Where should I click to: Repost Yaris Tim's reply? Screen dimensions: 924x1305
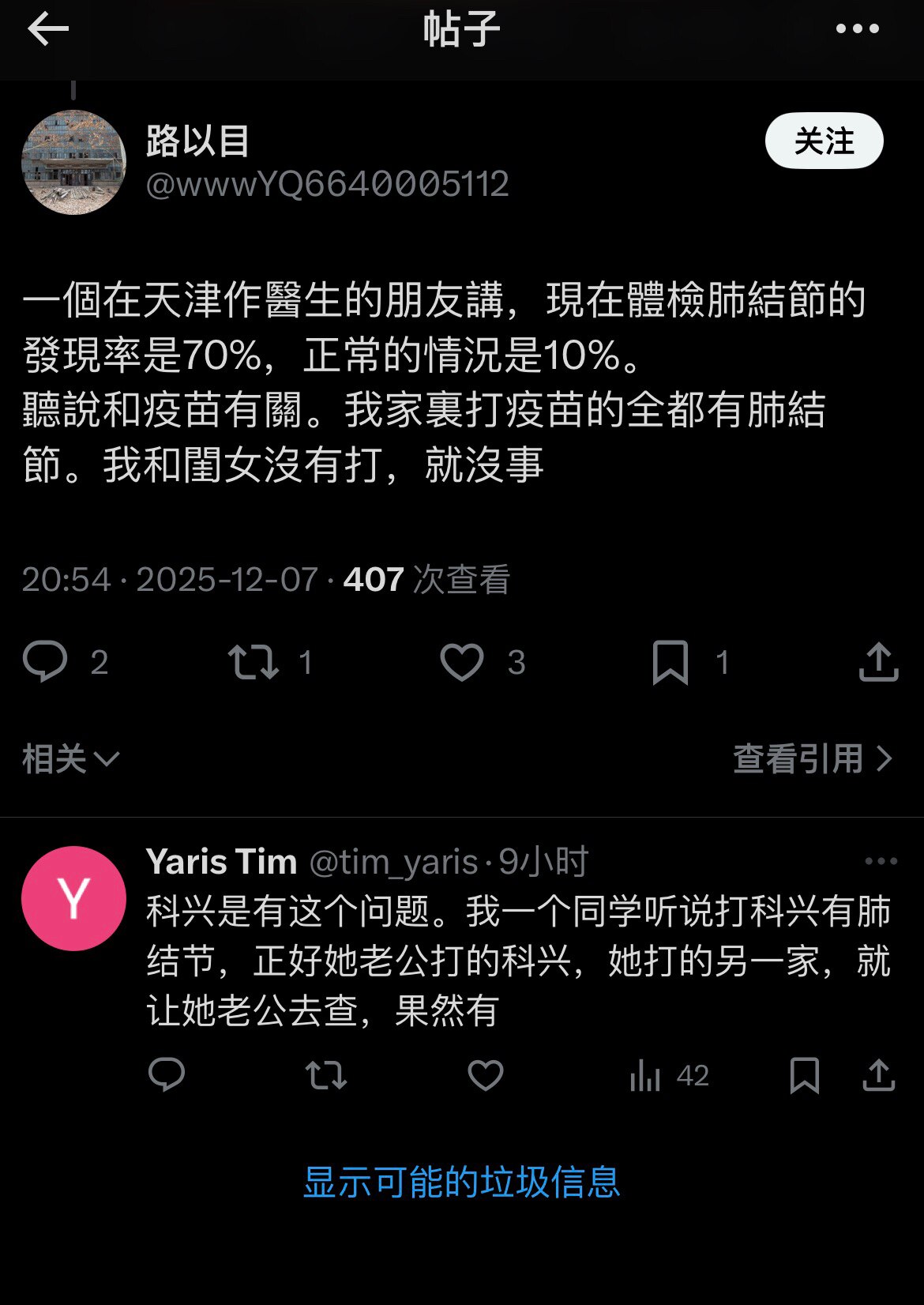(x=326, y=1074)
